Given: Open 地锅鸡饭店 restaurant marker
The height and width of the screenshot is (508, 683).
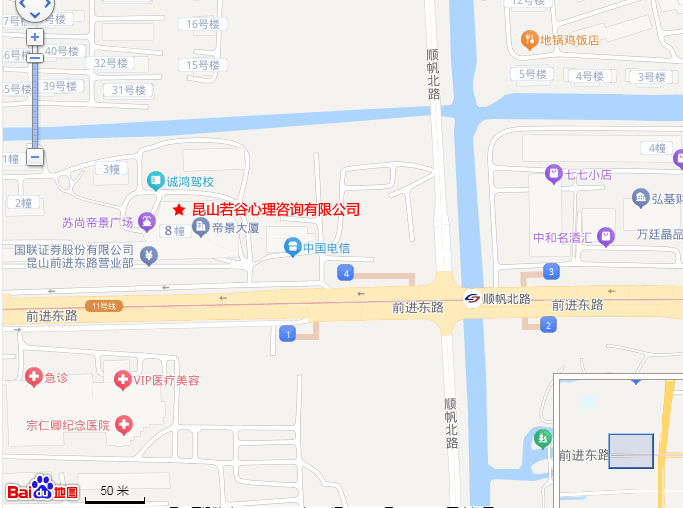Looking at the screenshot, I should [x=529, y=40].
